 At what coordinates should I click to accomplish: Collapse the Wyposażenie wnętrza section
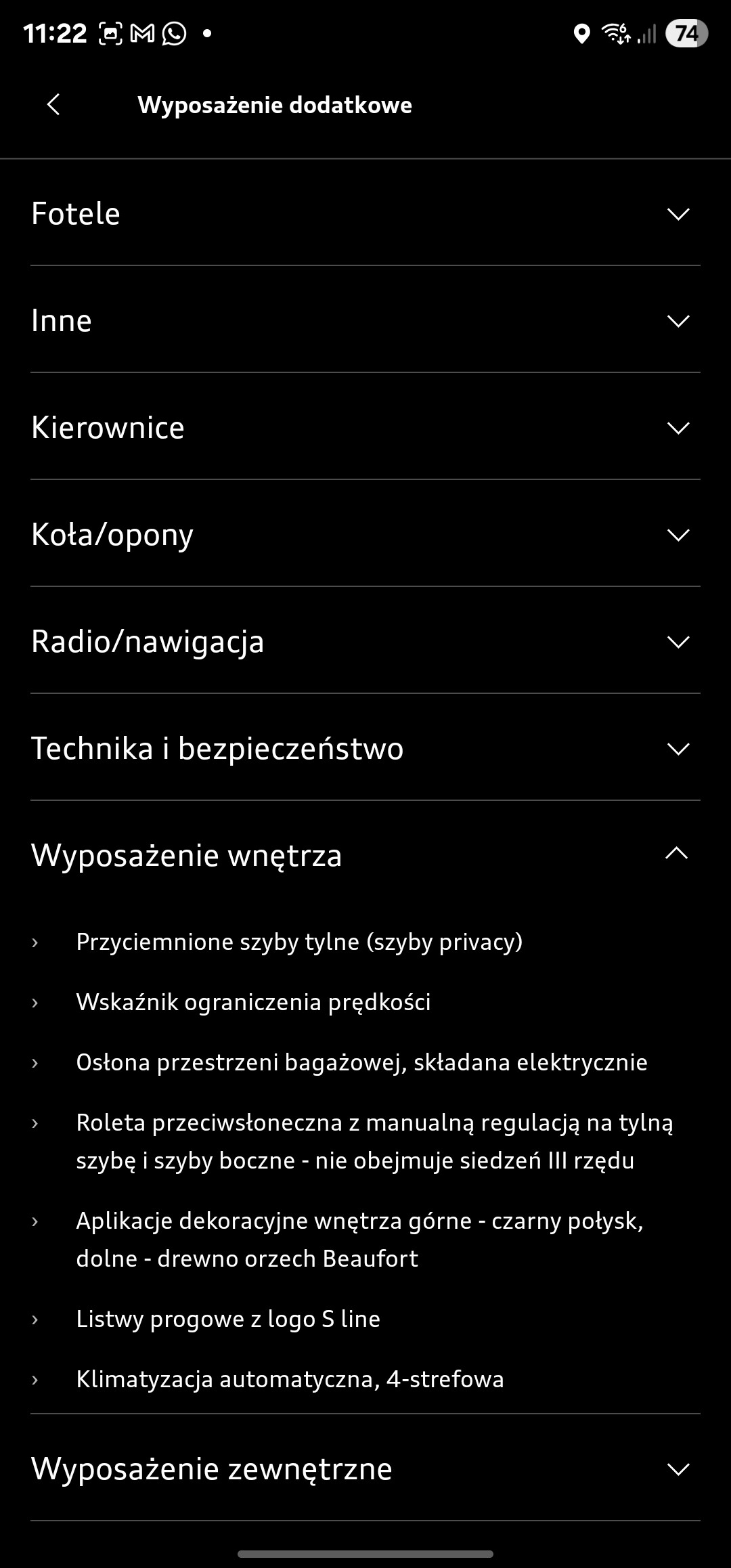(365, 854)
